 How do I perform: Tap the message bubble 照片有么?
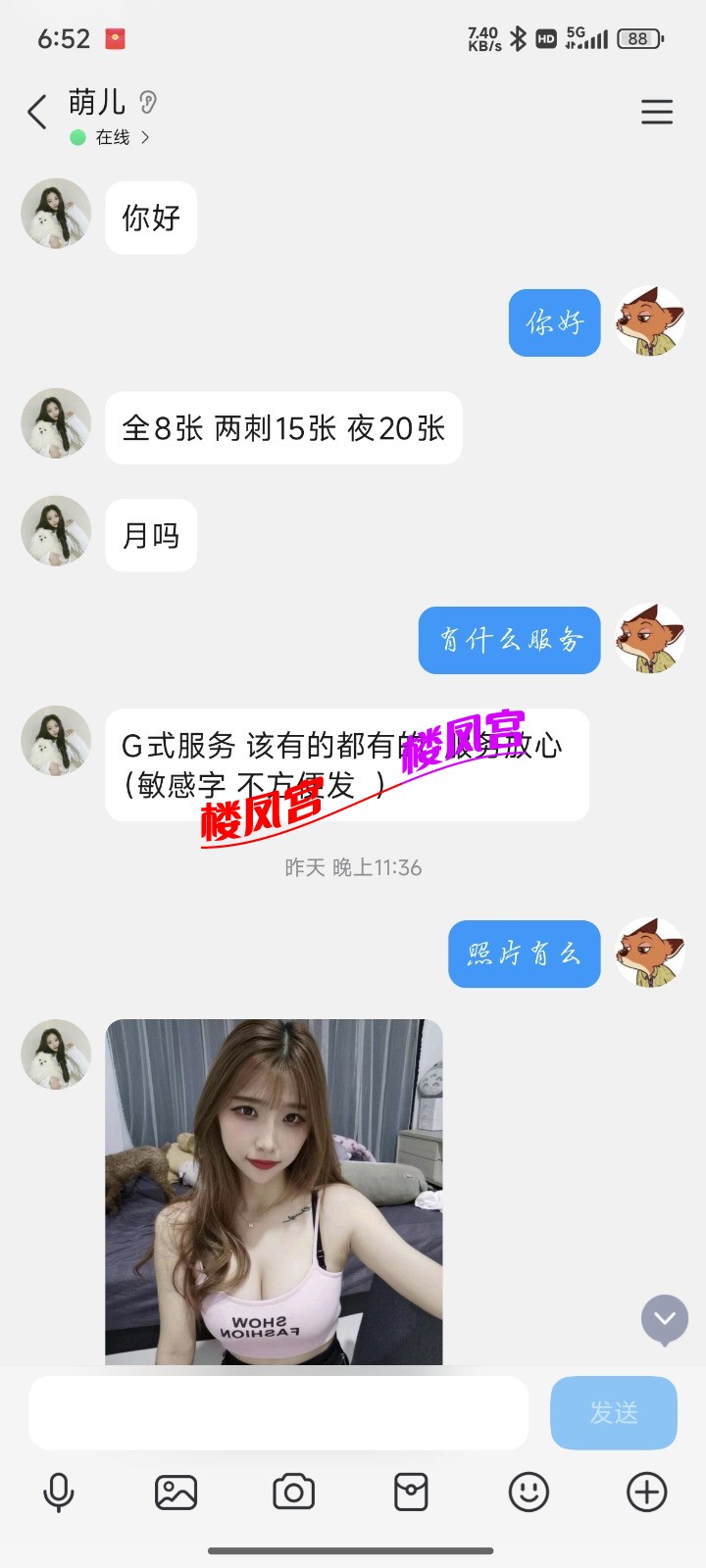tap(524, 954)
